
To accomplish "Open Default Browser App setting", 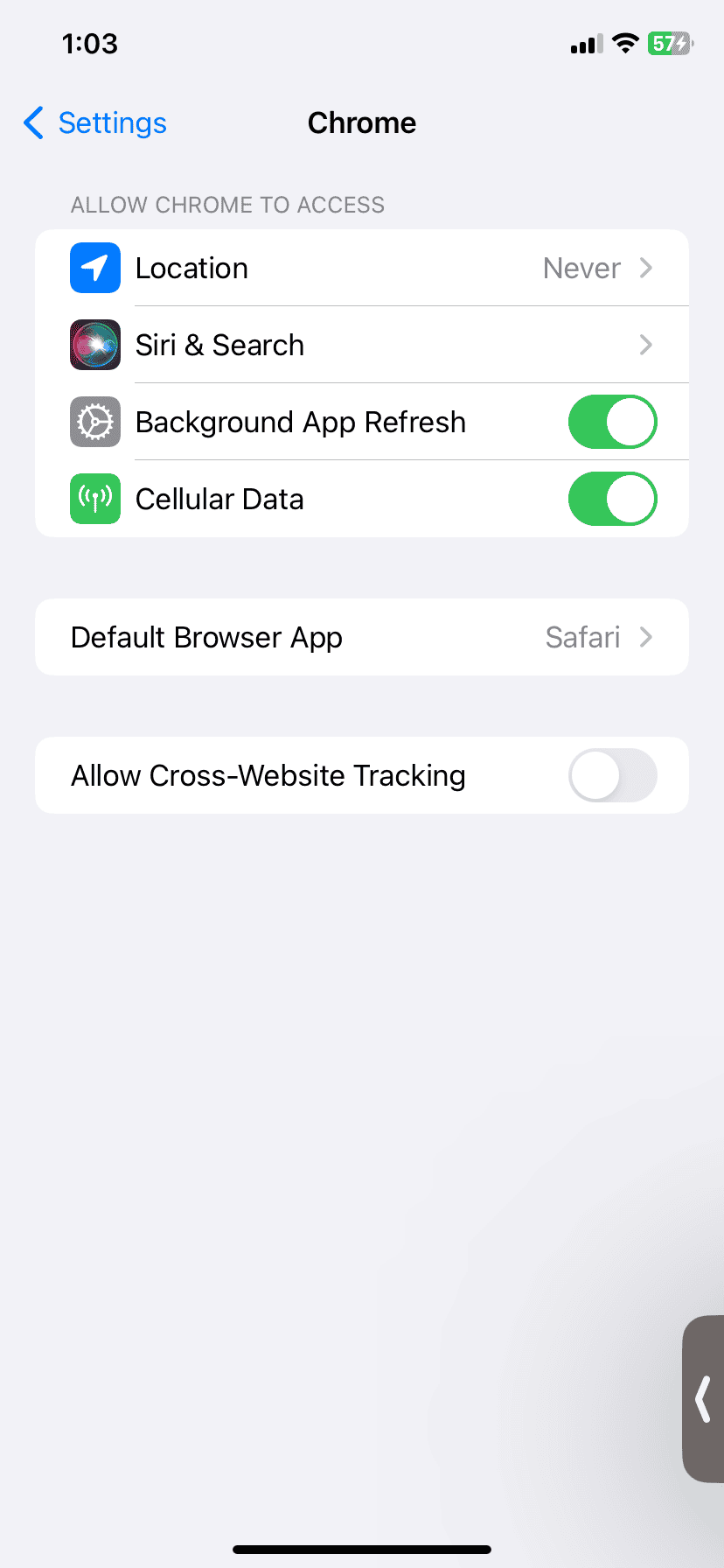I will pyautogui.click(x=362, y=637).
